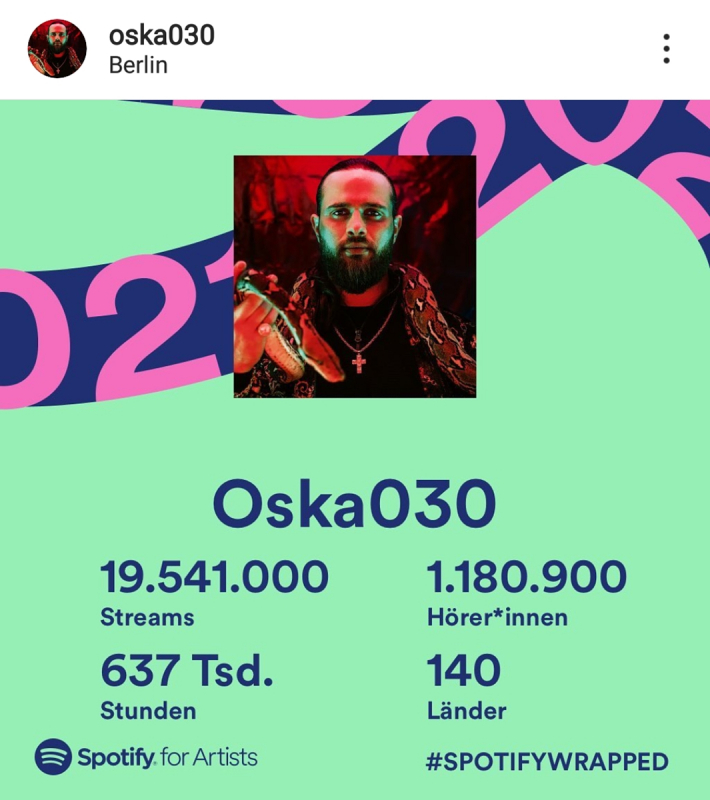Tap the Spotify Wrapped post image
710x800 pixels.
(x=355, y=450)
